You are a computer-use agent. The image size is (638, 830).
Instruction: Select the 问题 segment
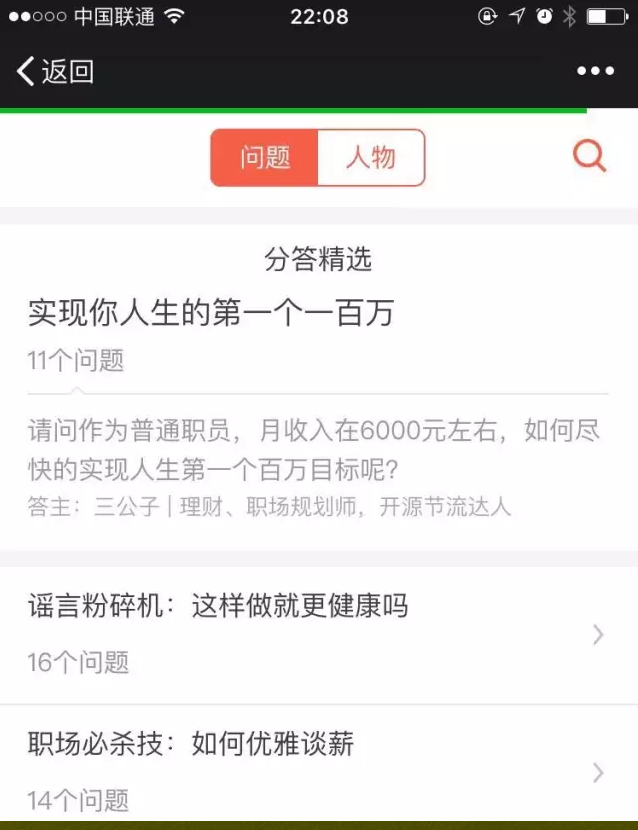coord(264,158)
